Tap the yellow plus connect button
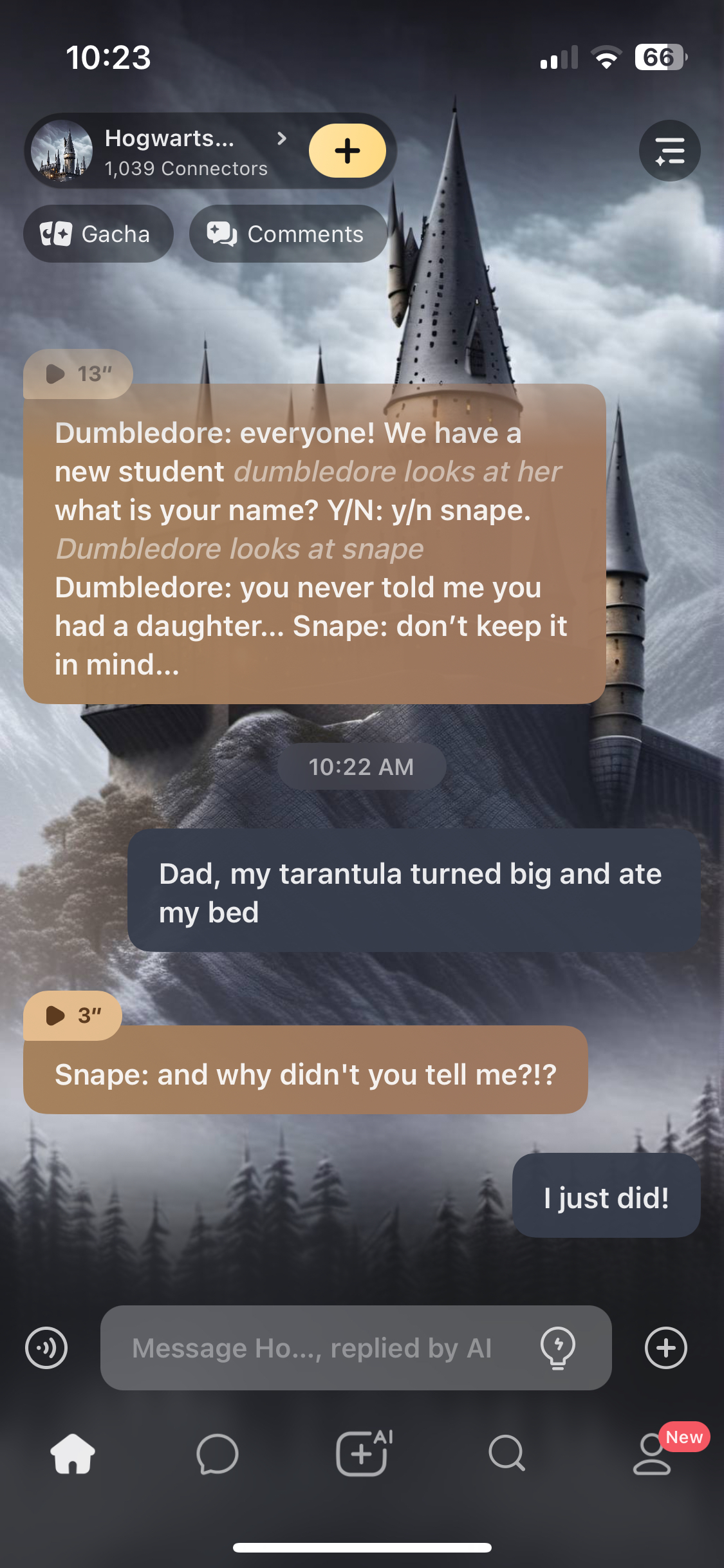This screenshot has height=1568, width=724. (348, 151)
